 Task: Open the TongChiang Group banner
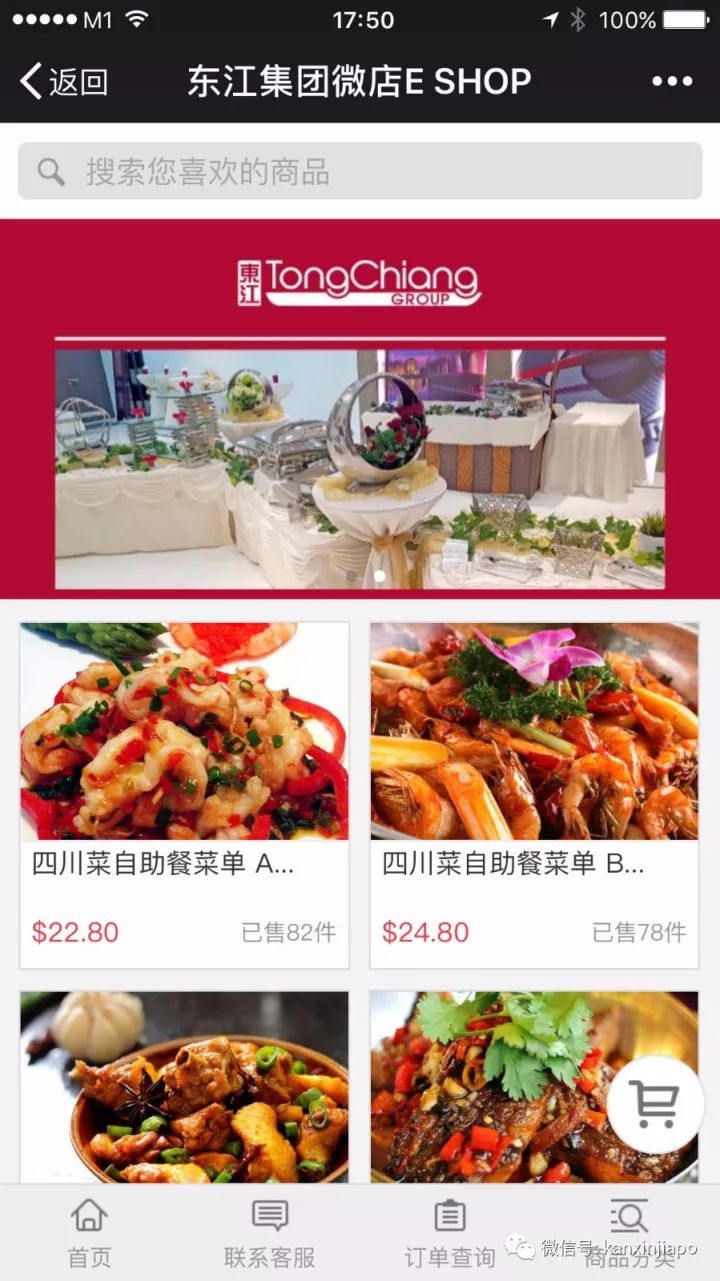tap(360, 408)
